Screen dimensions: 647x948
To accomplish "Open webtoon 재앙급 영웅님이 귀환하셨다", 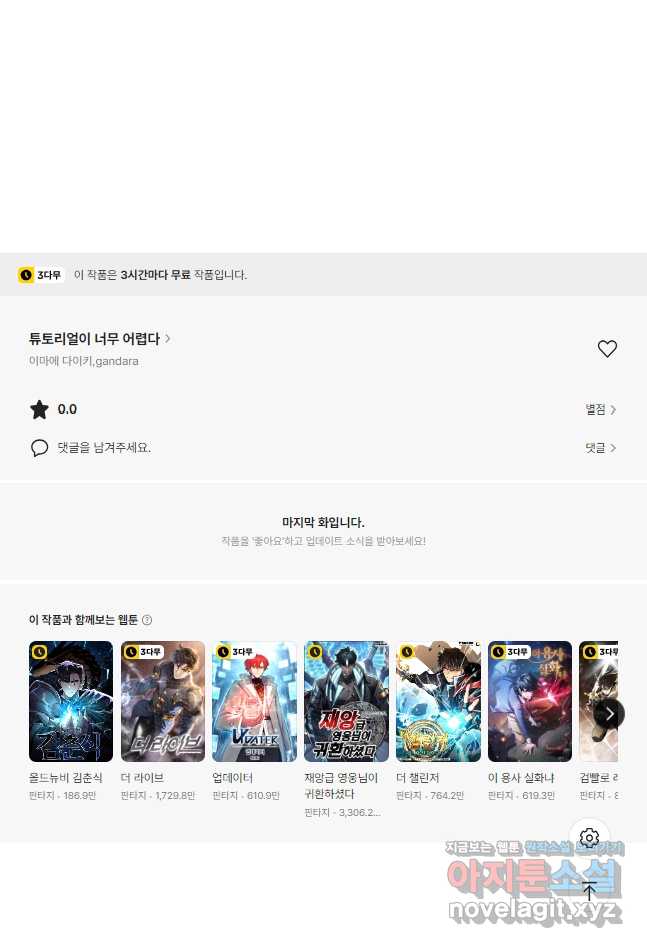I will coord(346,701).
